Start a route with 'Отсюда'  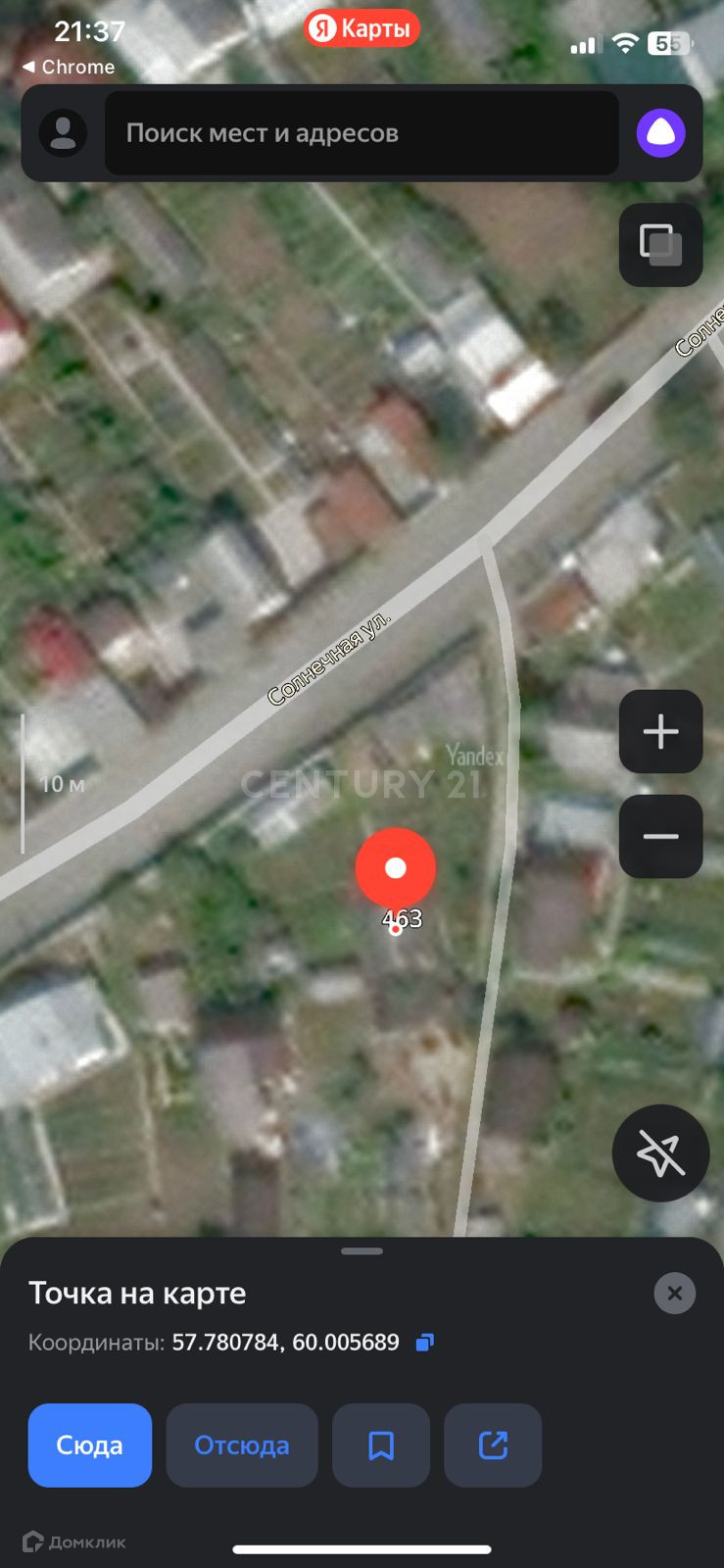click(x=242, y=1445)
